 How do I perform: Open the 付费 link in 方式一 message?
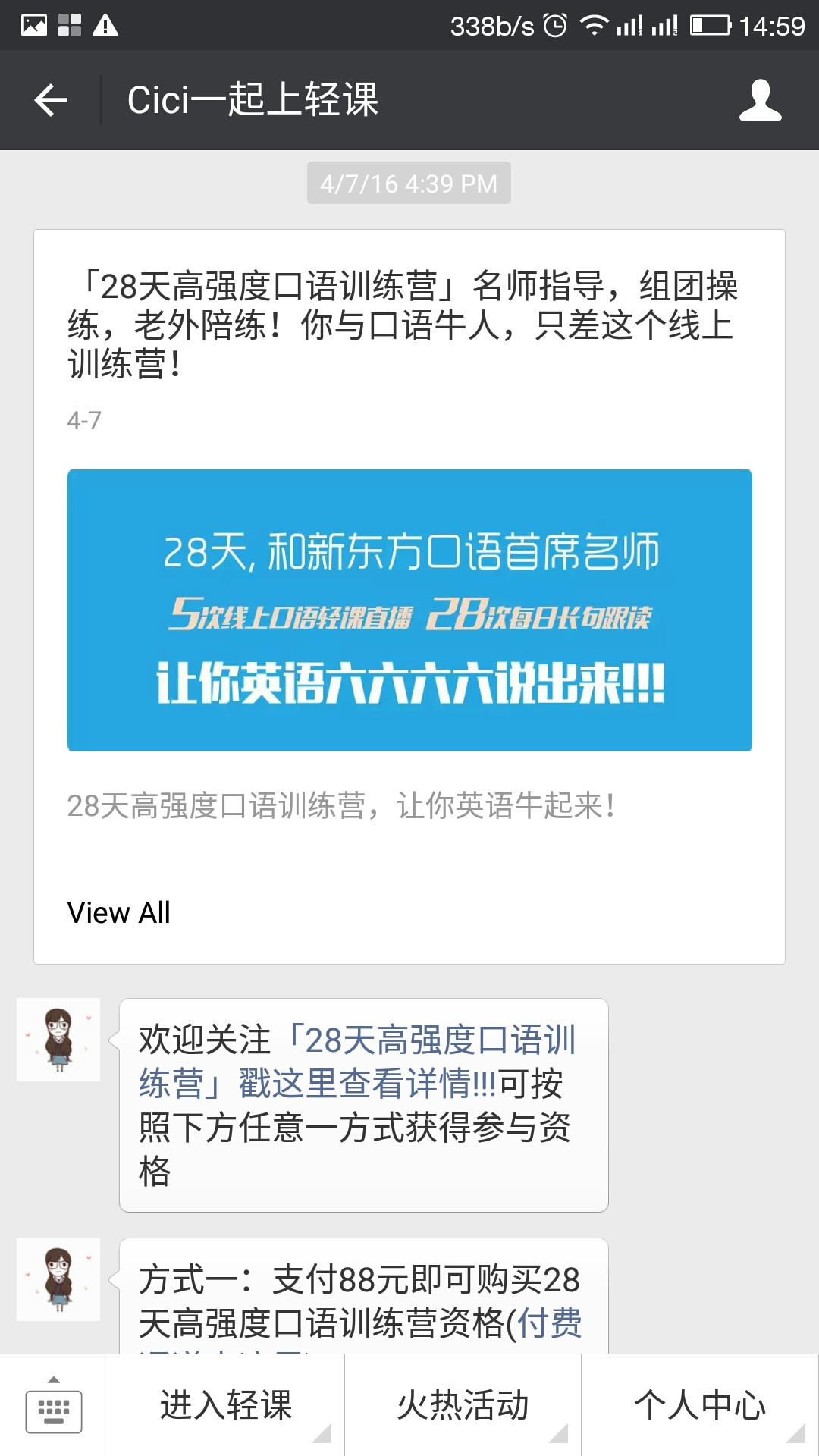(549, 1323)
